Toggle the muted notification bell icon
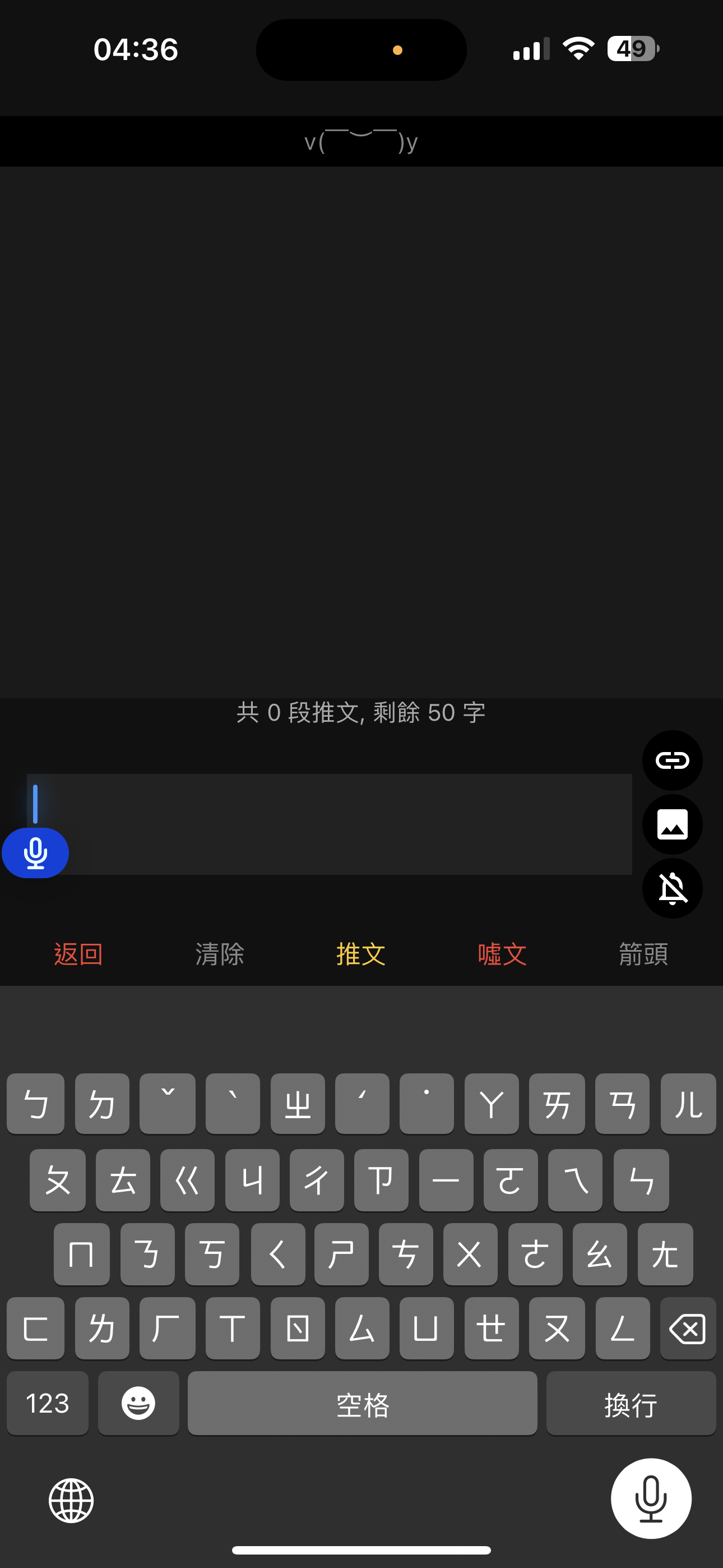This screenshot has width=723, height=1568. point(672,889)
